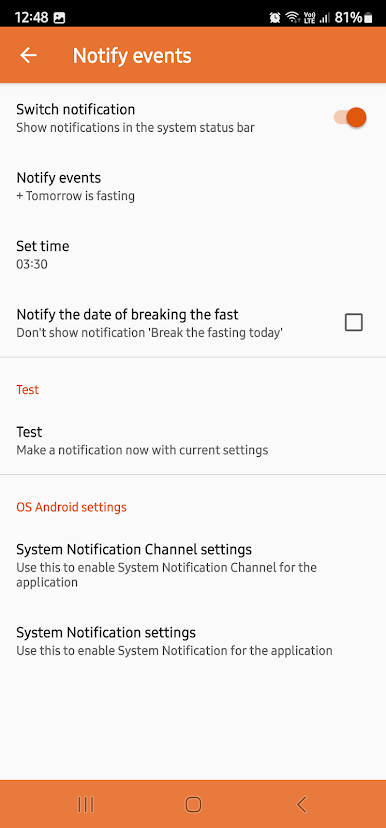Go back using the app bar arrow
This screenshot has width=386, height=828.
pos(29,55)
